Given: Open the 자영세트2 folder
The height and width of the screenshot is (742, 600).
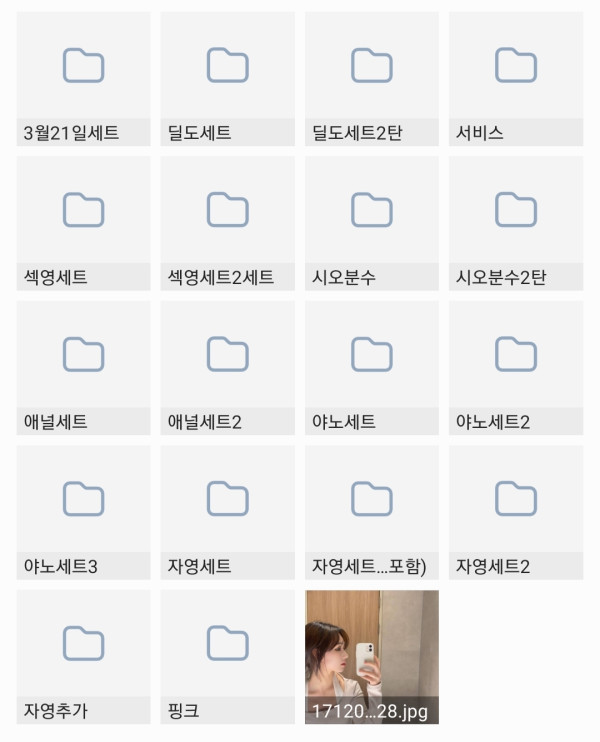Looking at the screenshot, I should pyautogui.click(x=515, y=511).
